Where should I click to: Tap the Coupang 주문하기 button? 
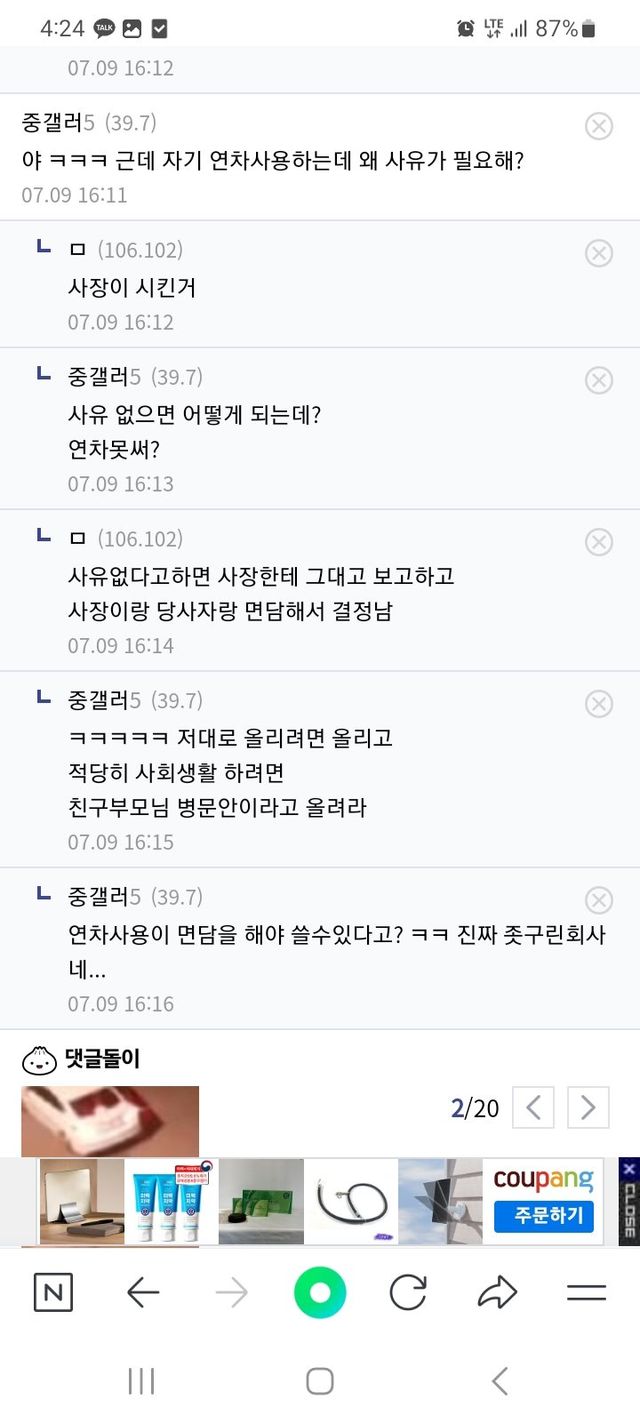pyautogui.click(x=543, y=1217)
